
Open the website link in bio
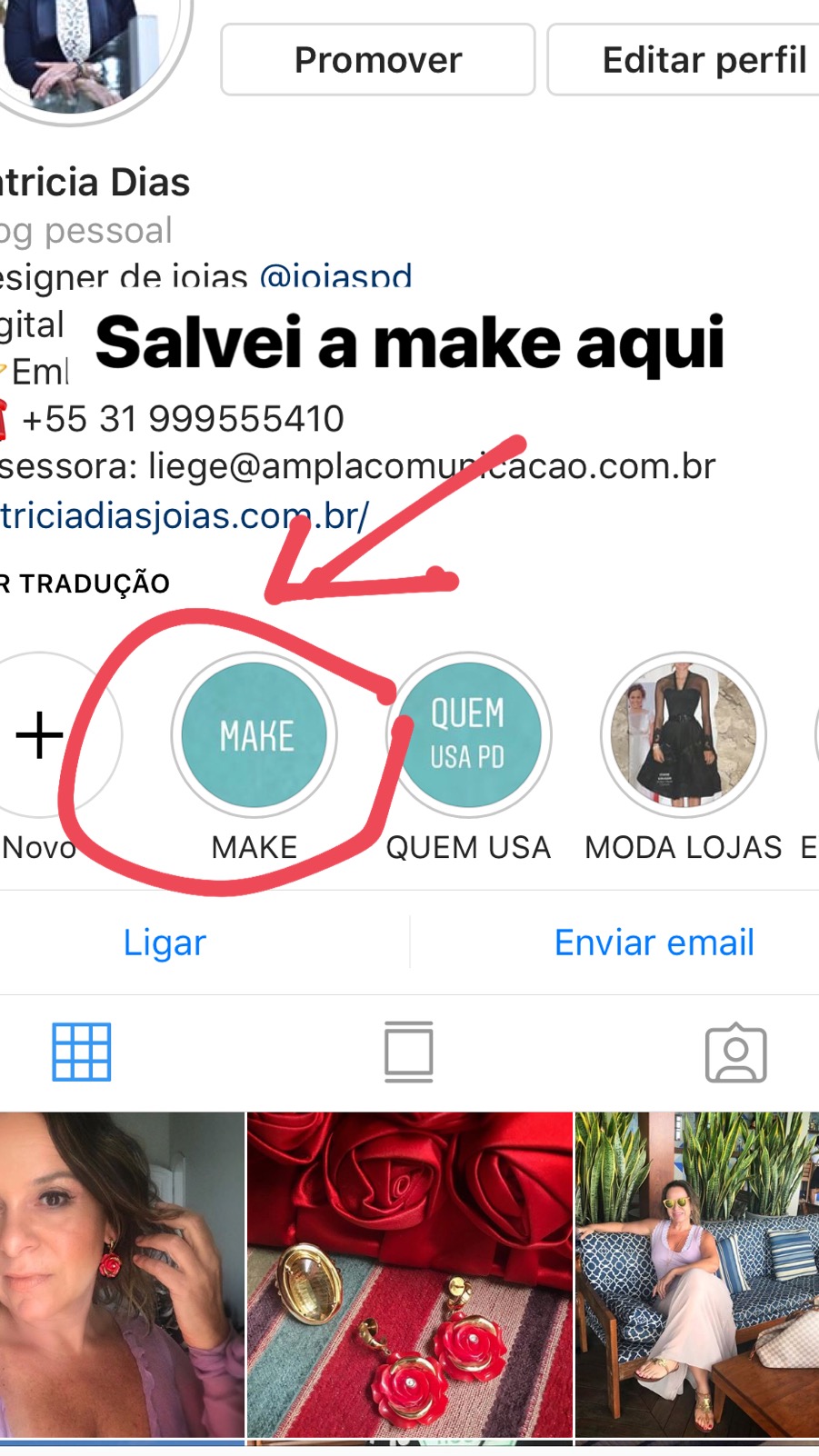pyautogui.click(x=182, y=515)
